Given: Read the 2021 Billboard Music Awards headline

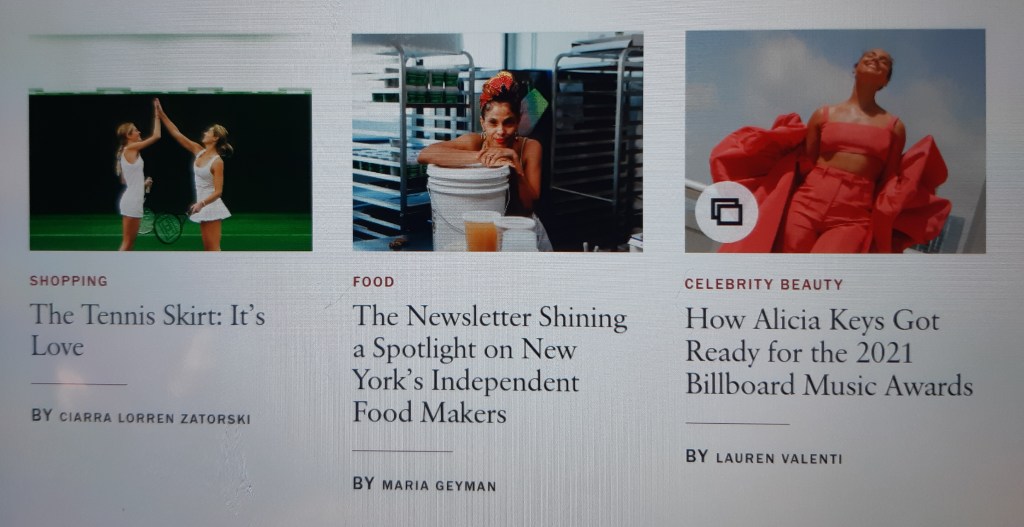Looking at the screenshot, I should [828, 352].
